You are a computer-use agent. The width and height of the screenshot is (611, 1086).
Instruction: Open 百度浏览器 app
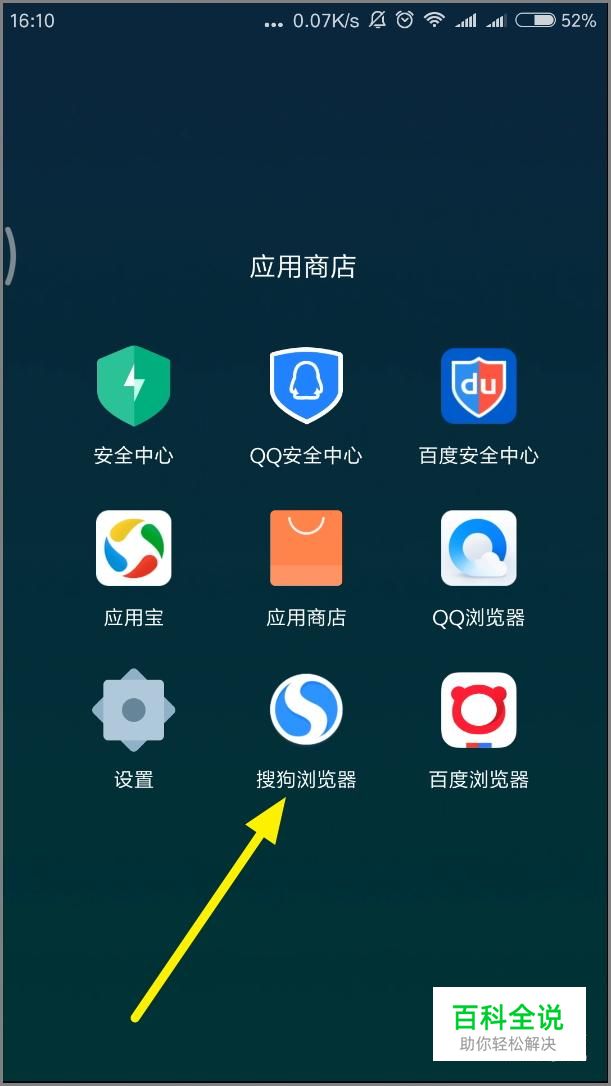[479, 710]
